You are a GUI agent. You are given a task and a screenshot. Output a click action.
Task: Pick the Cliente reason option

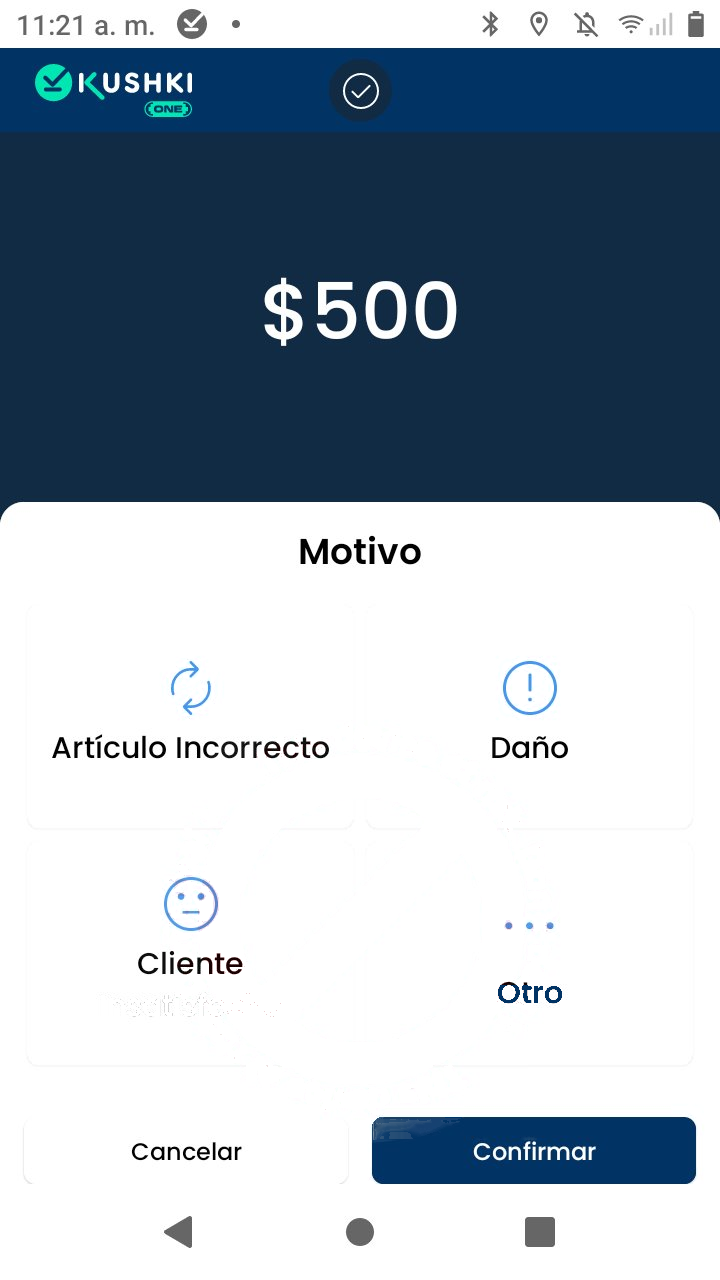tap(190, 950)
